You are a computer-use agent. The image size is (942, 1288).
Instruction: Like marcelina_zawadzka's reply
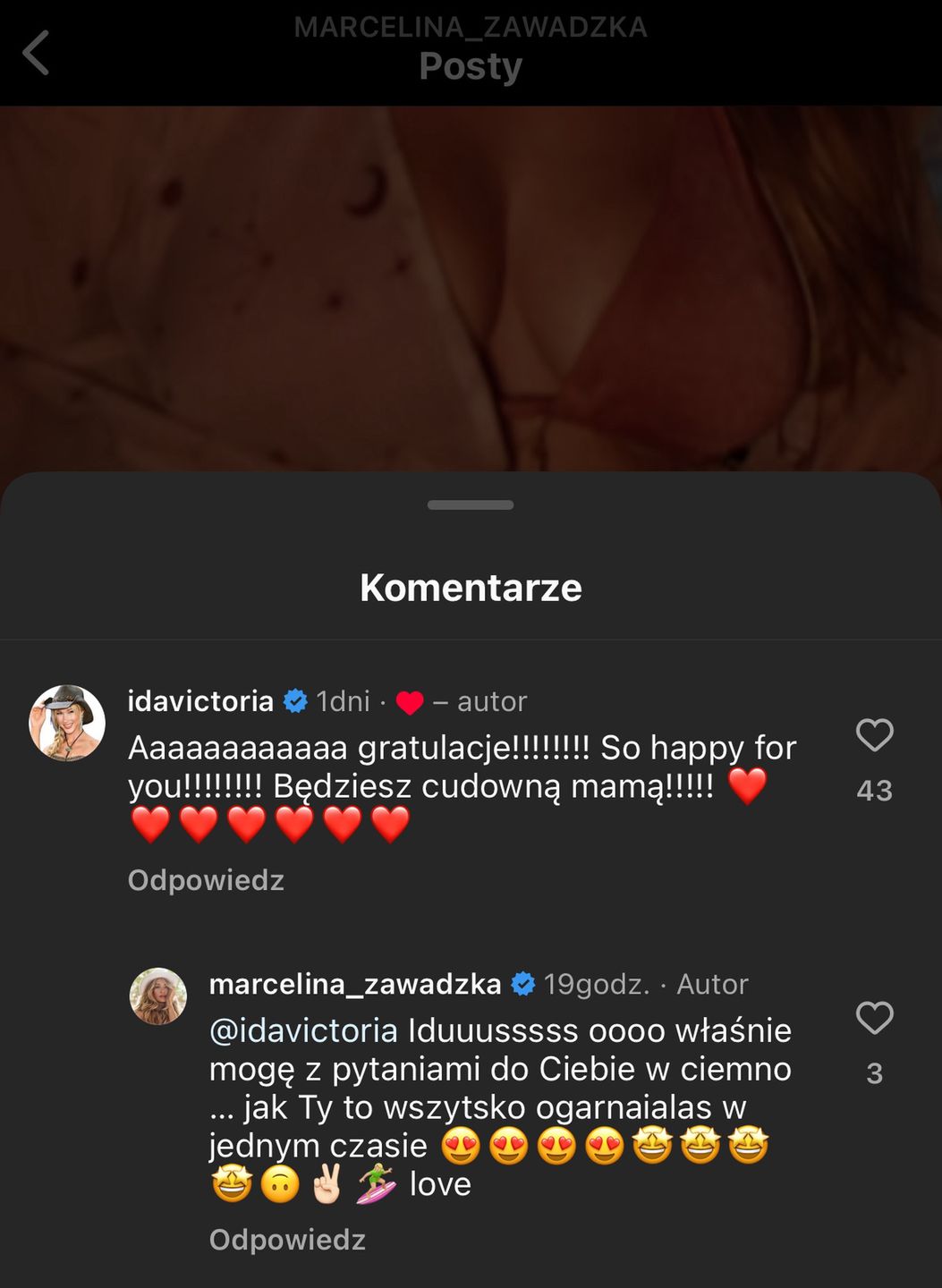pyautogui.click(x=874, y=1018)
